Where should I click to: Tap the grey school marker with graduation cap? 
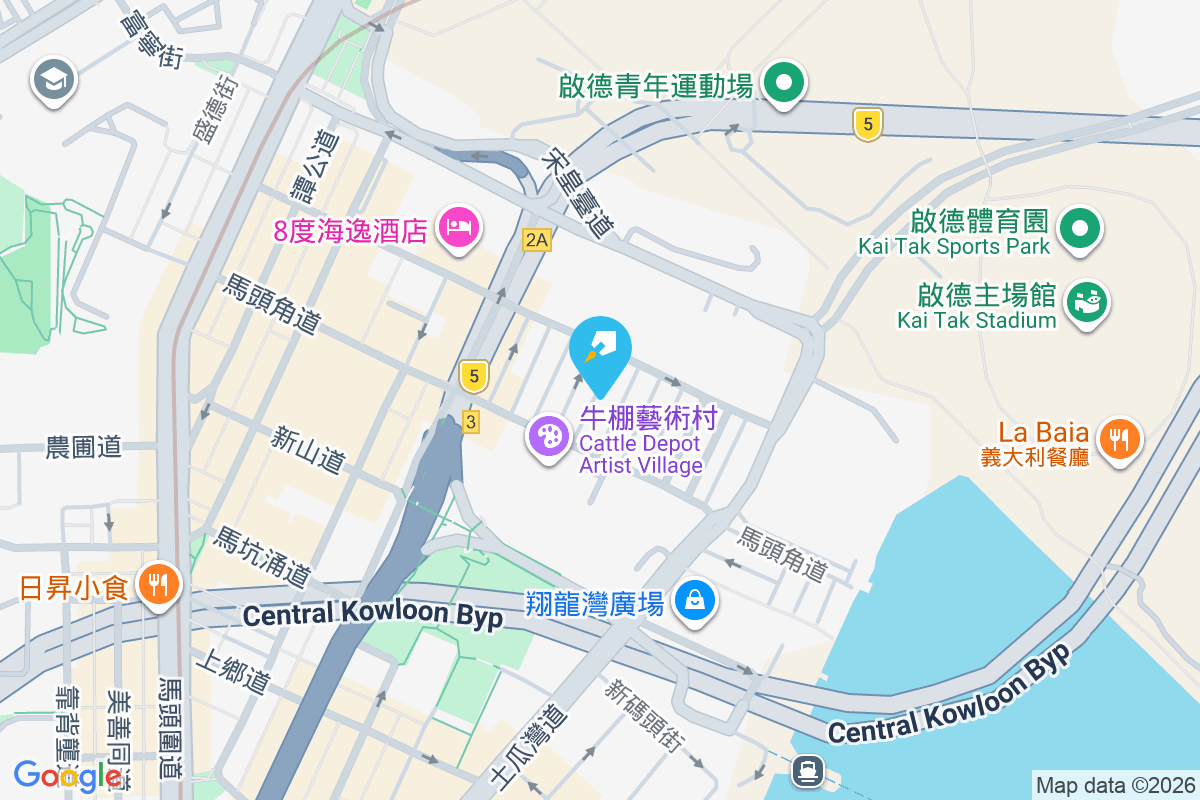coord(53,80)
